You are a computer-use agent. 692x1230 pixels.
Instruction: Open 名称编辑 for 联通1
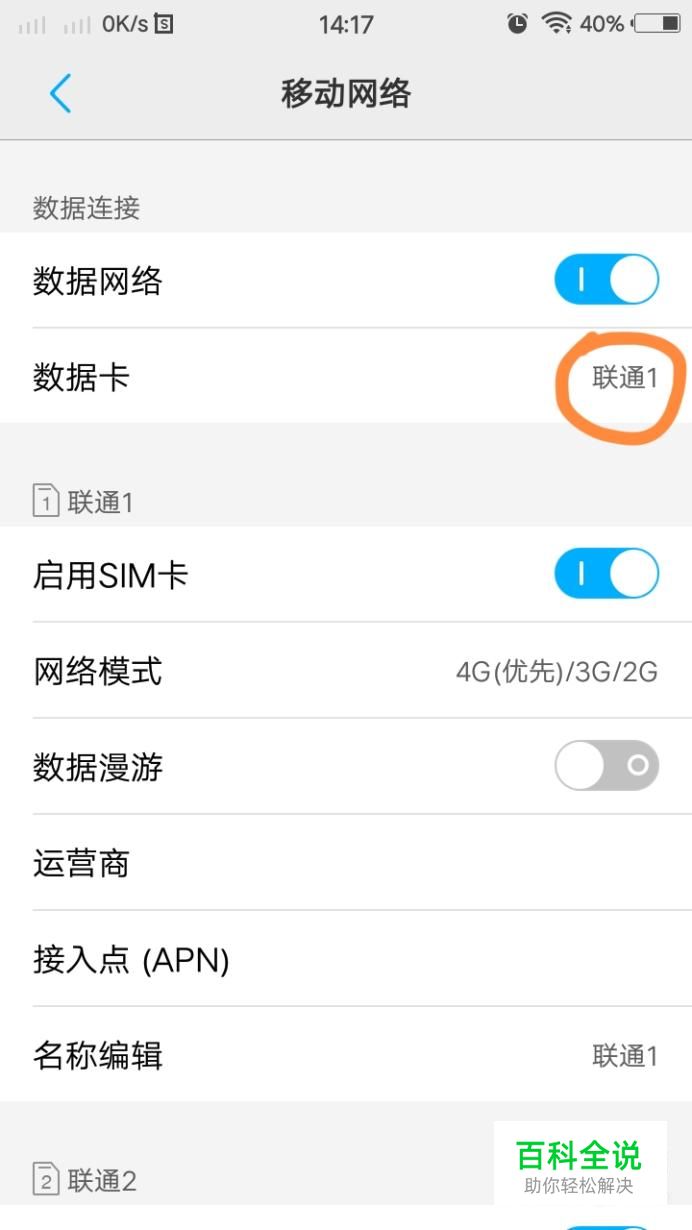(x=346, y=1055)
